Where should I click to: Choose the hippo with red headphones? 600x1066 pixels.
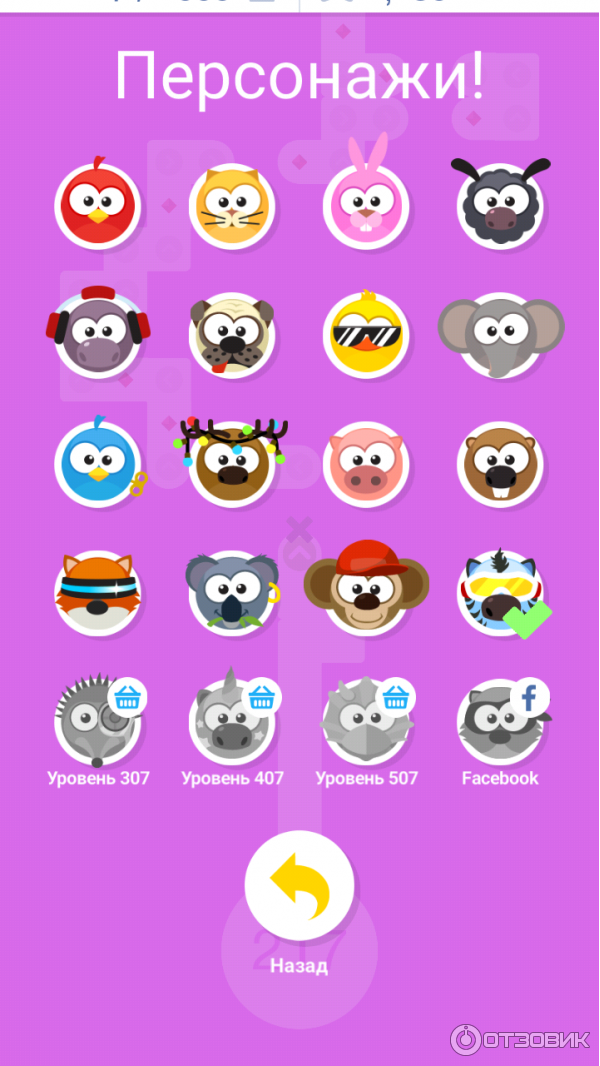tap(97, 335)
